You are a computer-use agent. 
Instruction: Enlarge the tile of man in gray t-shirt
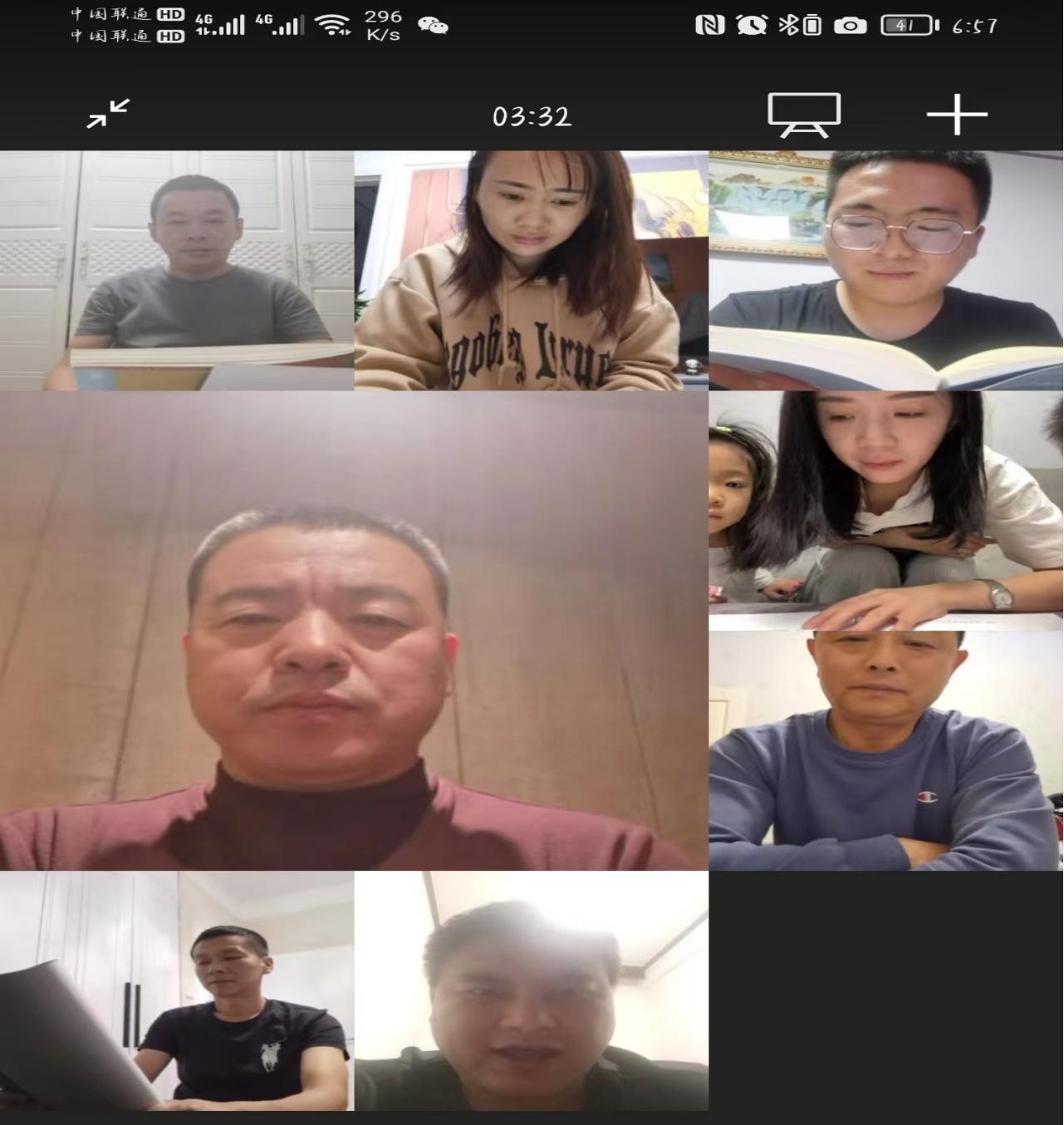pyautogui.click(x=177, y=270)
